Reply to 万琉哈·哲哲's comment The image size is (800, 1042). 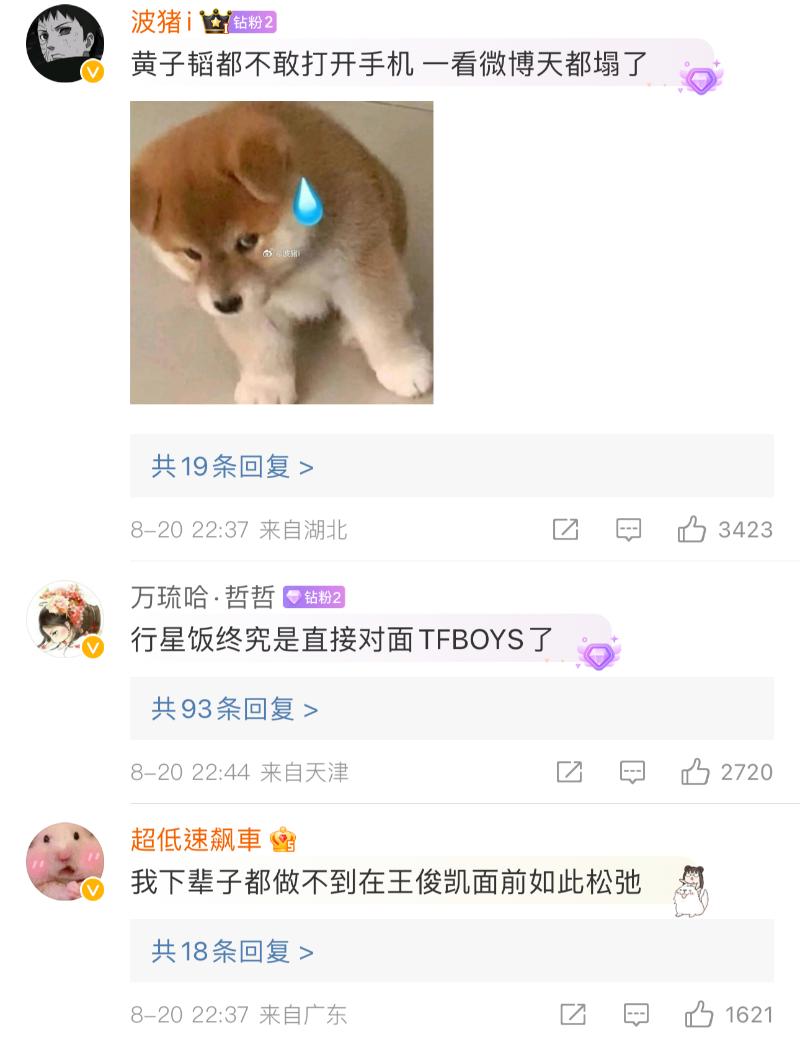point(632,772)
